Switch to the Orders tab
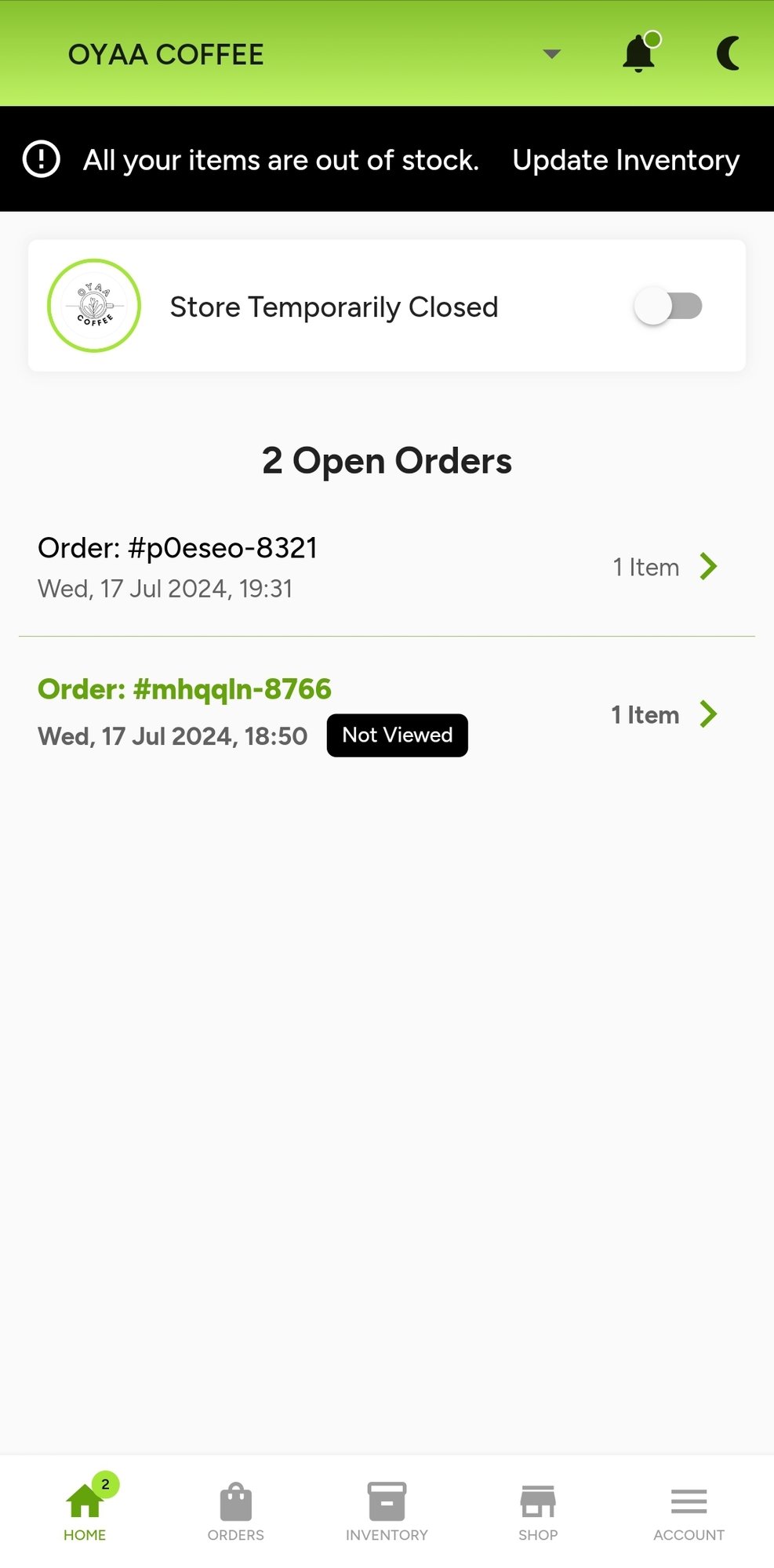This screenshot has height=1568, width=774. [235, 1512]
